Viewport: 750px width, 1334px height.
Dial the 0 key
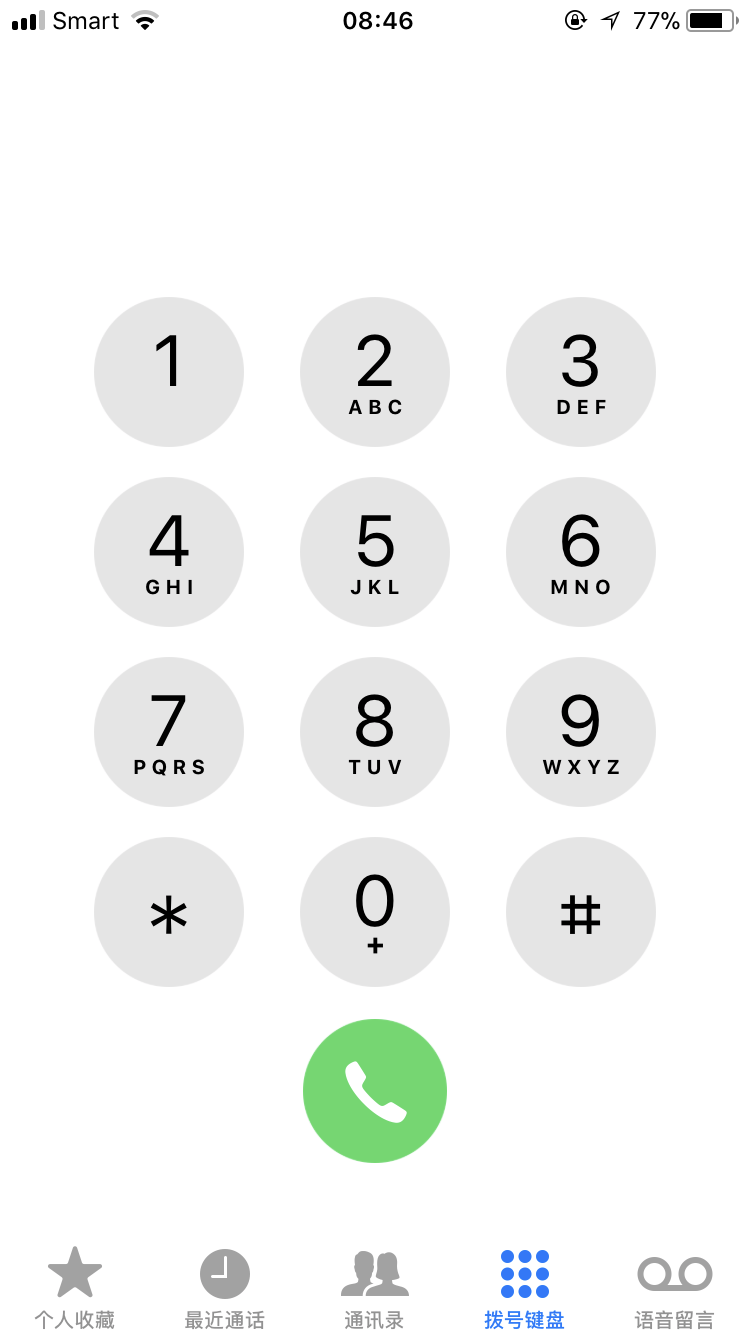coord(375,912)
